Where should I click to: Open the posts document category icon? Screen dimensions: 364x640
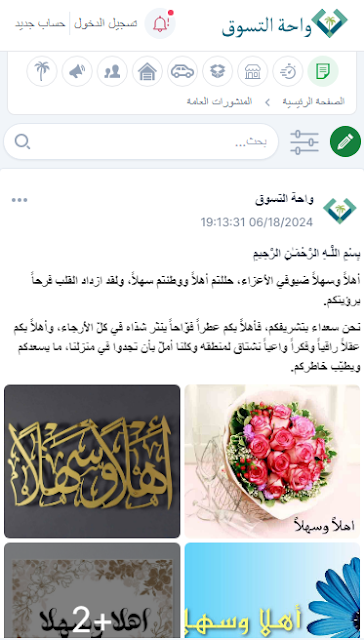point(323,71)
